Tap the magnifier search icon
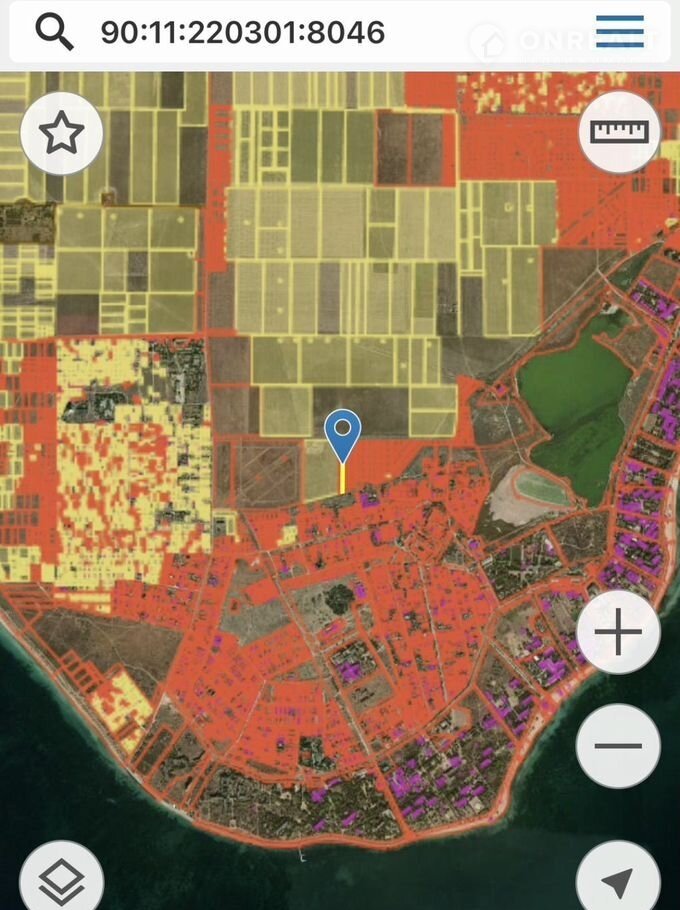 54,32
